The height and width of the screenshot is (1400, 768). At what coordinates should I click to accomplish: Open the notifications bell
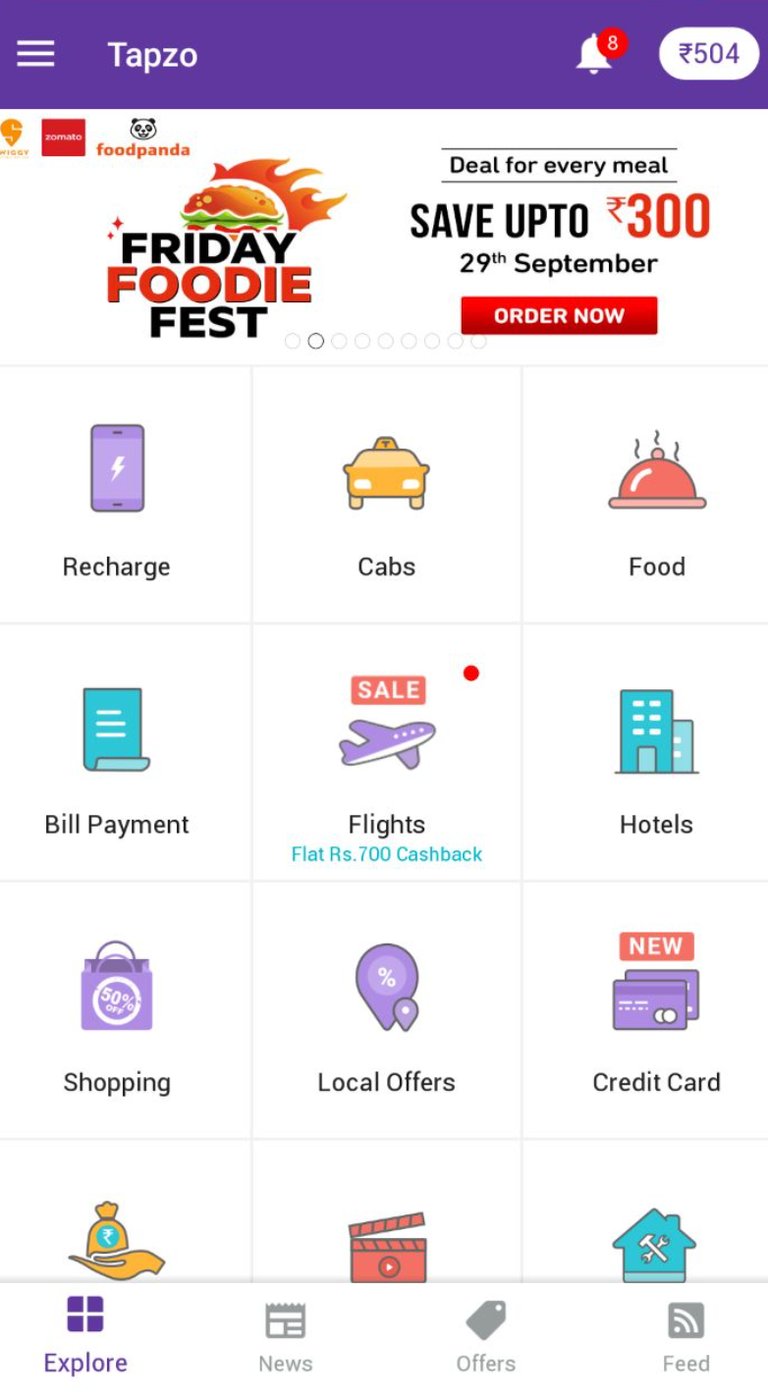(x=594, y=54)
